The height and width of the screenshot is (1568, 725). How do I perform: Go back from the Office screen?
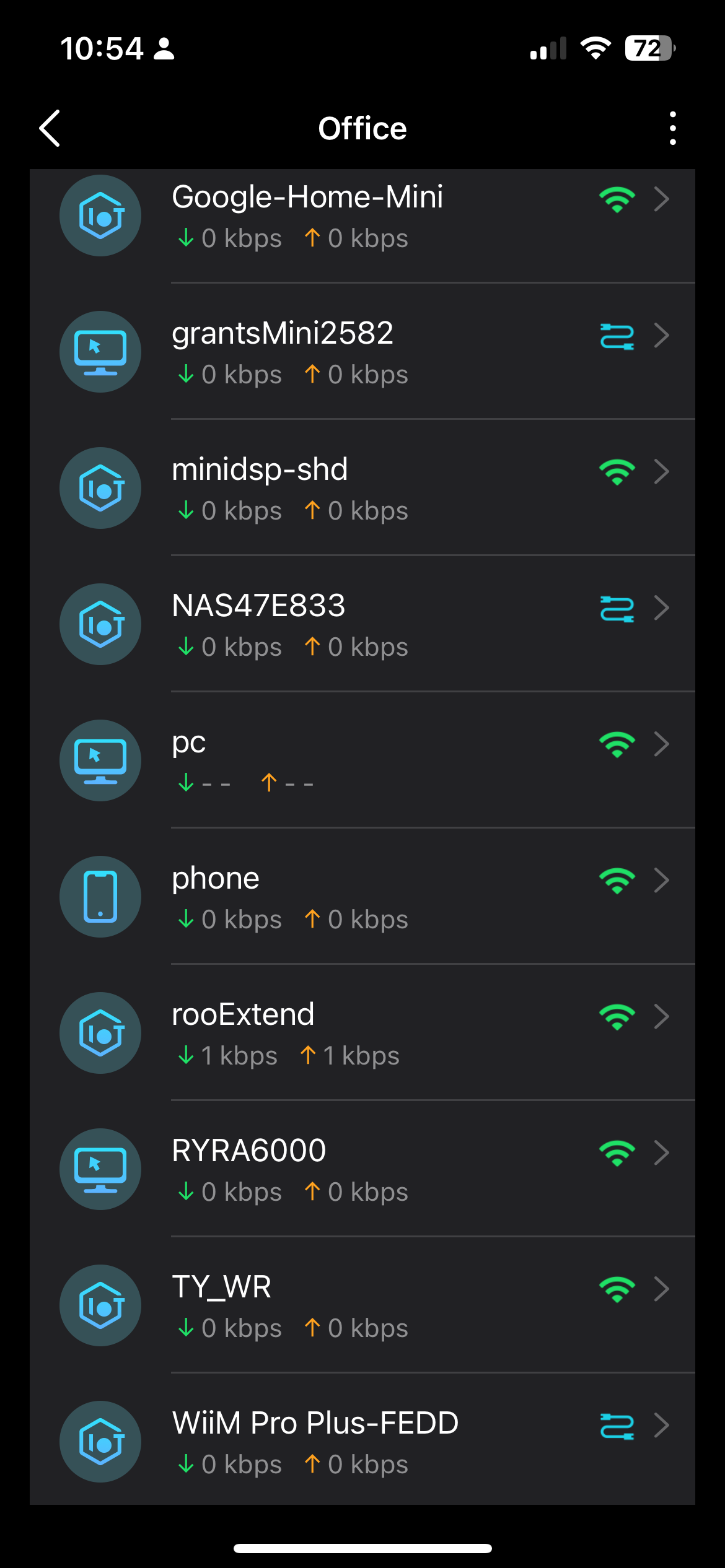click(x=50, y=128)
